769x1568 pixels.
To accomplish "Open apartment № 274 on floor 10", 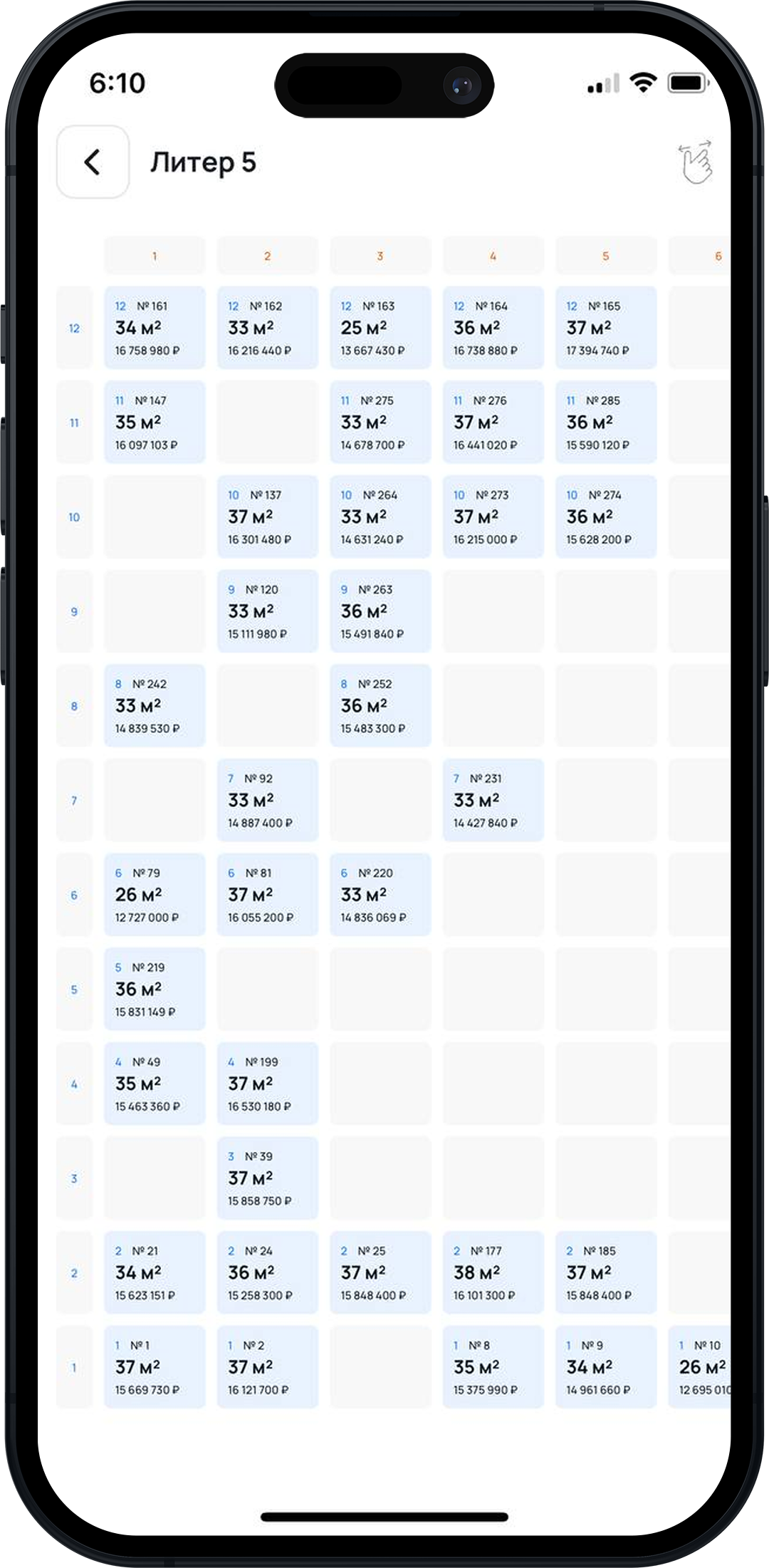I will [x=606, y=516].
